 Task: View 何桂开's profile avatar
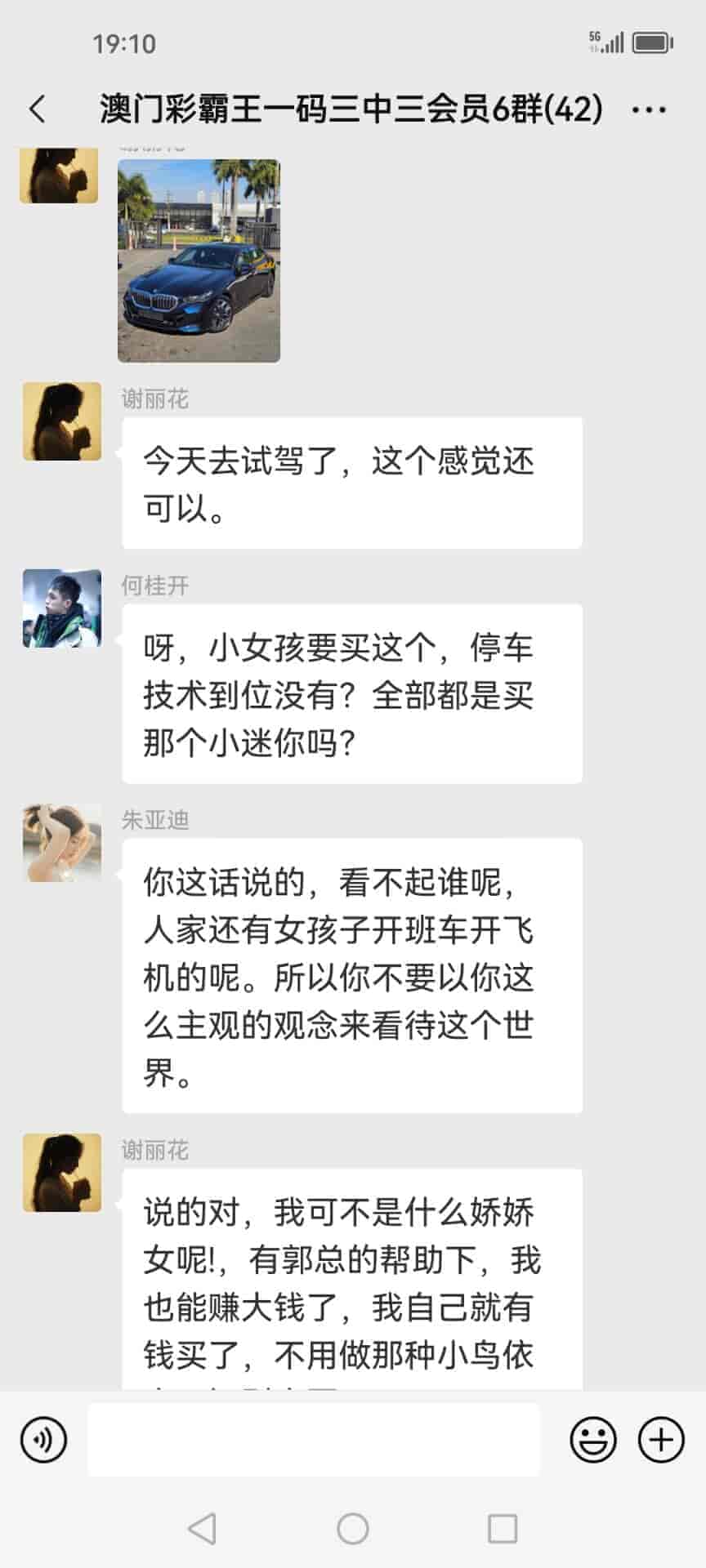pyautogui.click(x=62, y=608)
